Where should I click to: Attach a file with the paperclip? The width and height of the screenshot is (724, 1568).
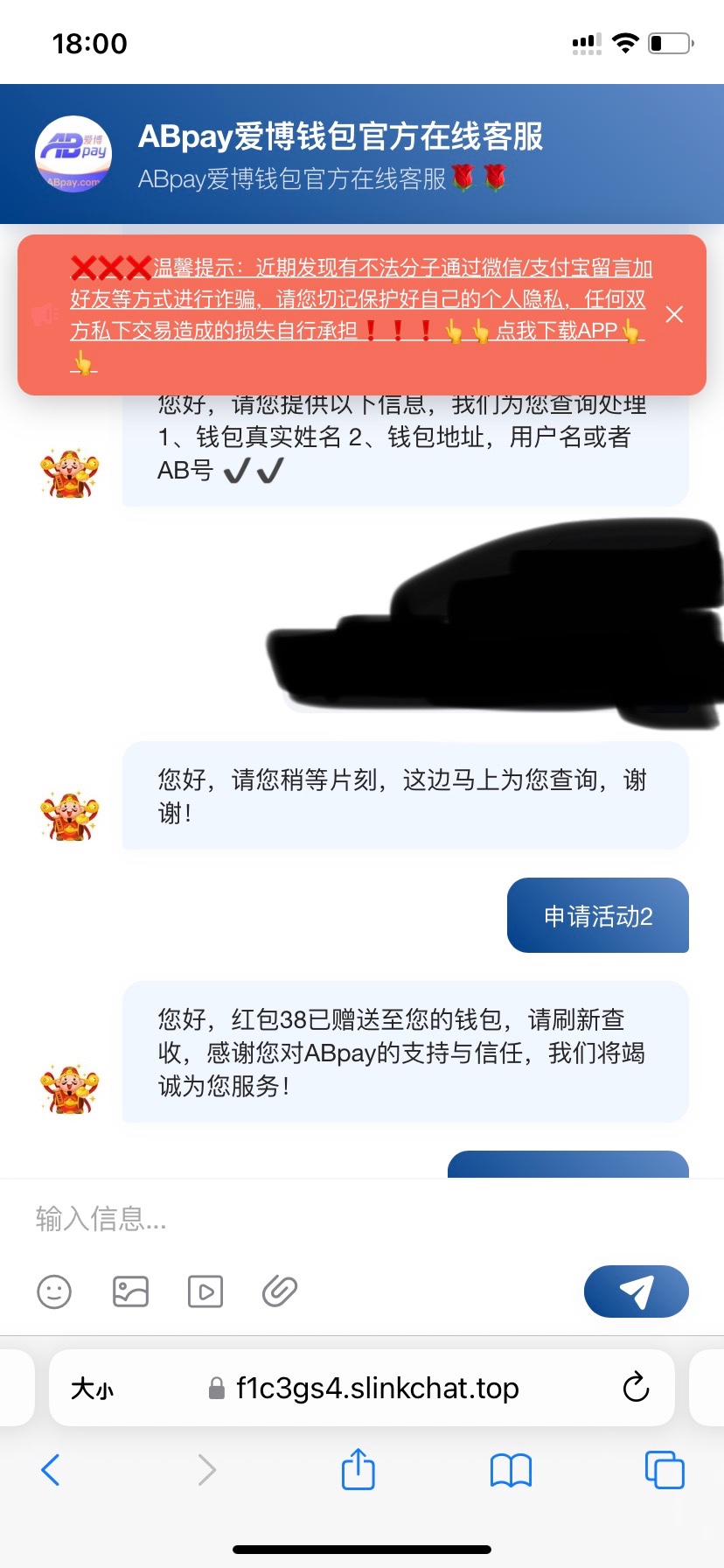coord(280,1291)
